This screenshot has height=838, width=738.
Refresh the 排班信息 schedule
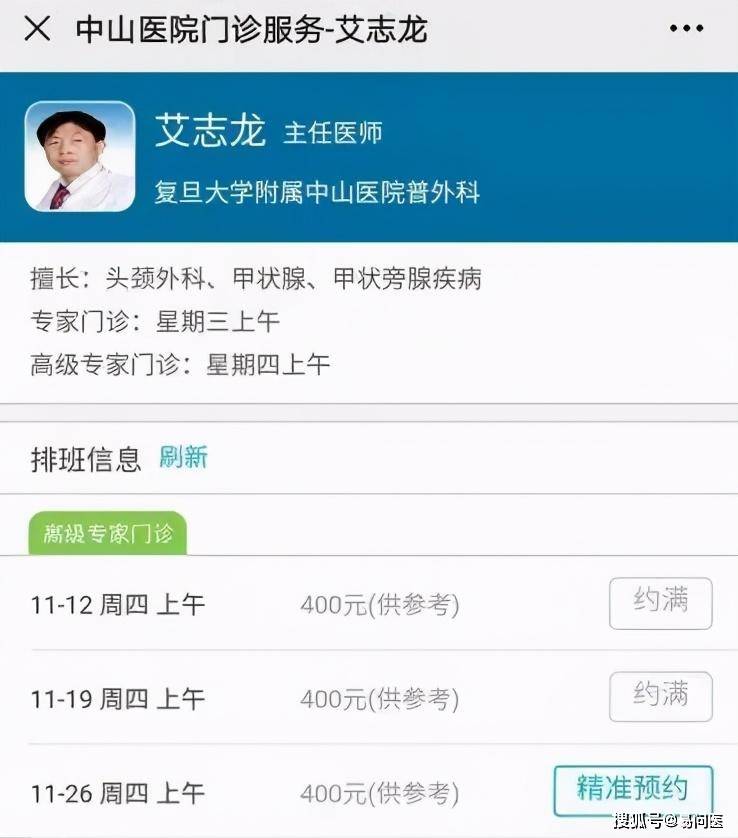coord(183,458)
